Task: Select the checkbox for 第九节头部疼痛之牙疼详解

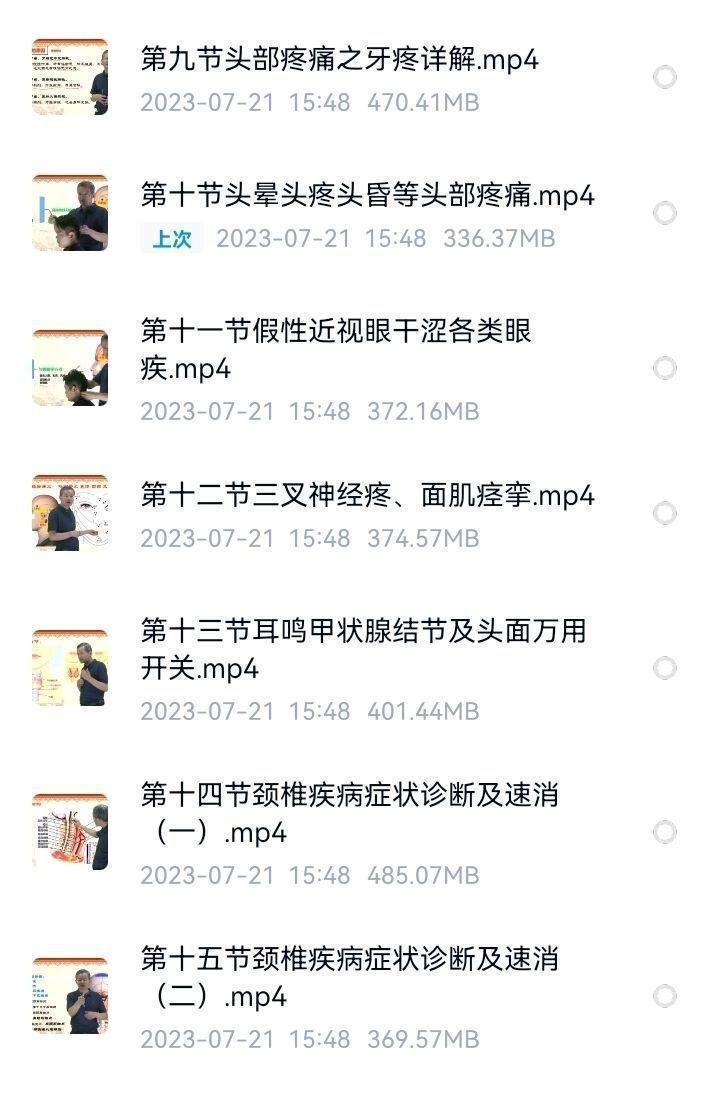Action: click(x=665, y=77)
